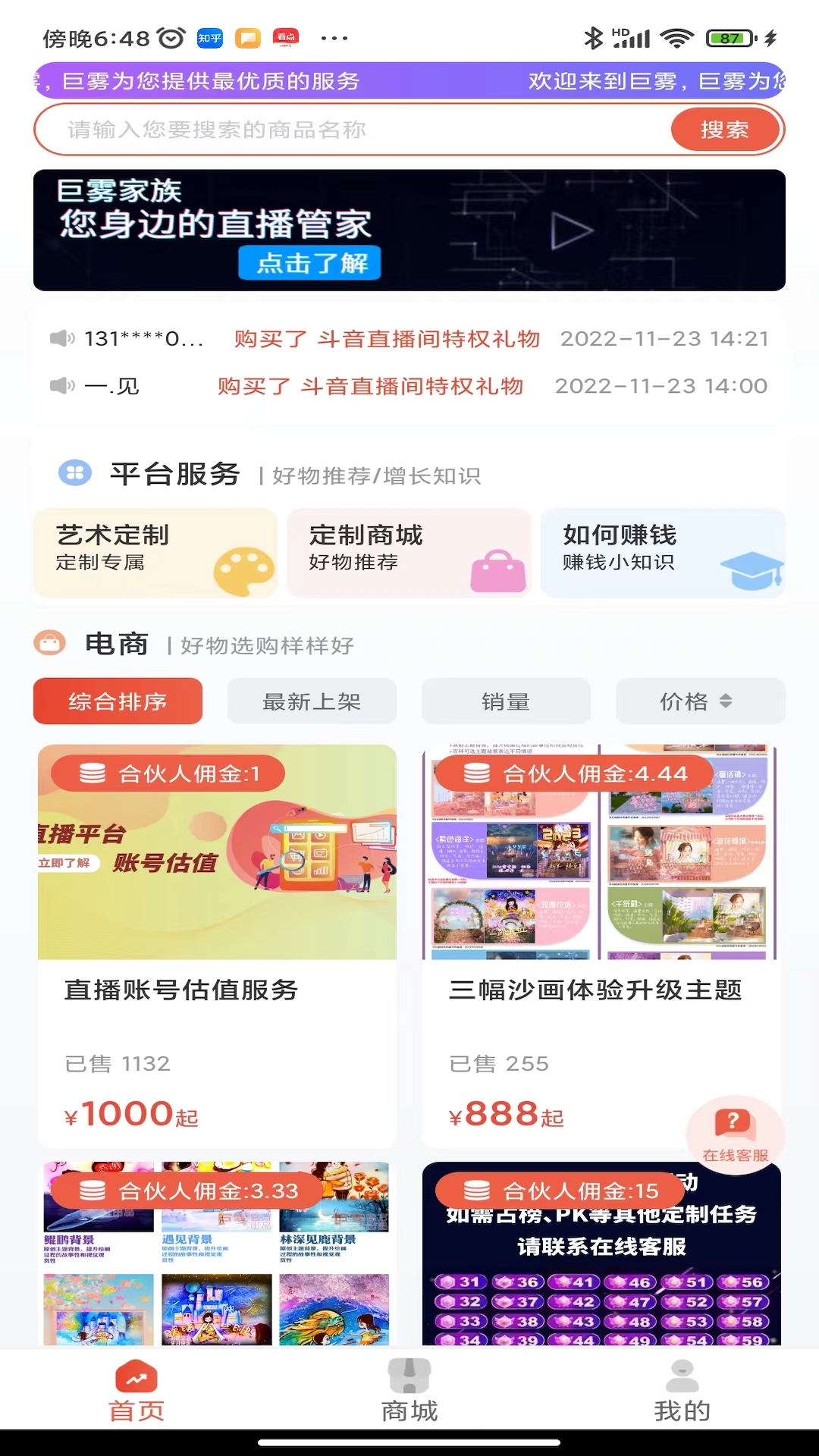
Task: Activate the 销量 sort filter
Action: (506, 701)
